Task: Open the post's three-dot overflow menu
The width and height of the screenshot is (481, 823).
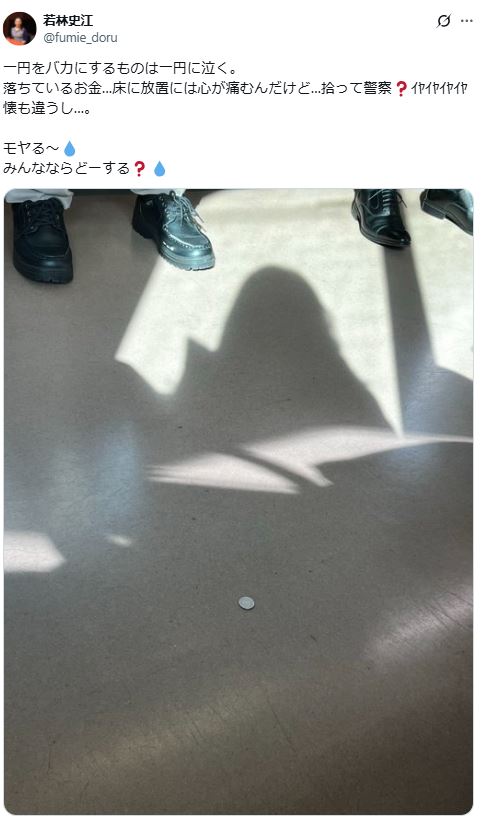Action: (466, 21)
